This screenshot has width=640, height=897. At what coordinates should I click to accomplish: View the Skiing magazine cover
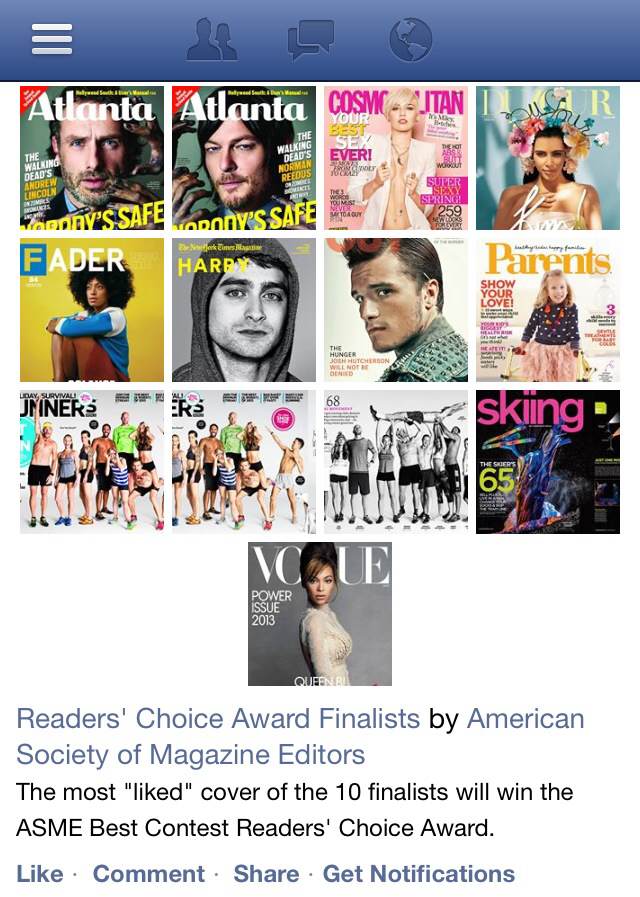[x=548, y=462]
